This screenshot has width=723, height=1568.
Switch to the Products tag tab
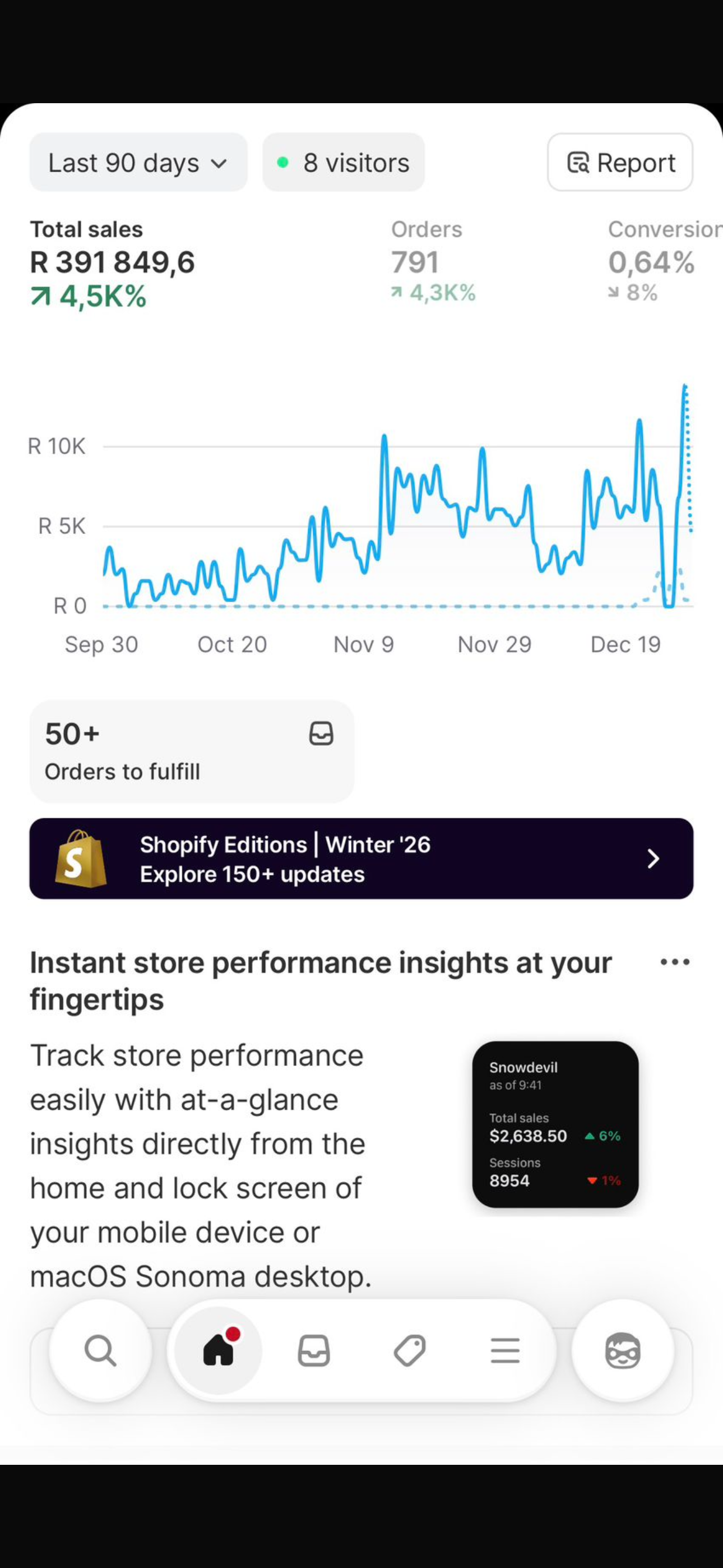point(410,1351)
